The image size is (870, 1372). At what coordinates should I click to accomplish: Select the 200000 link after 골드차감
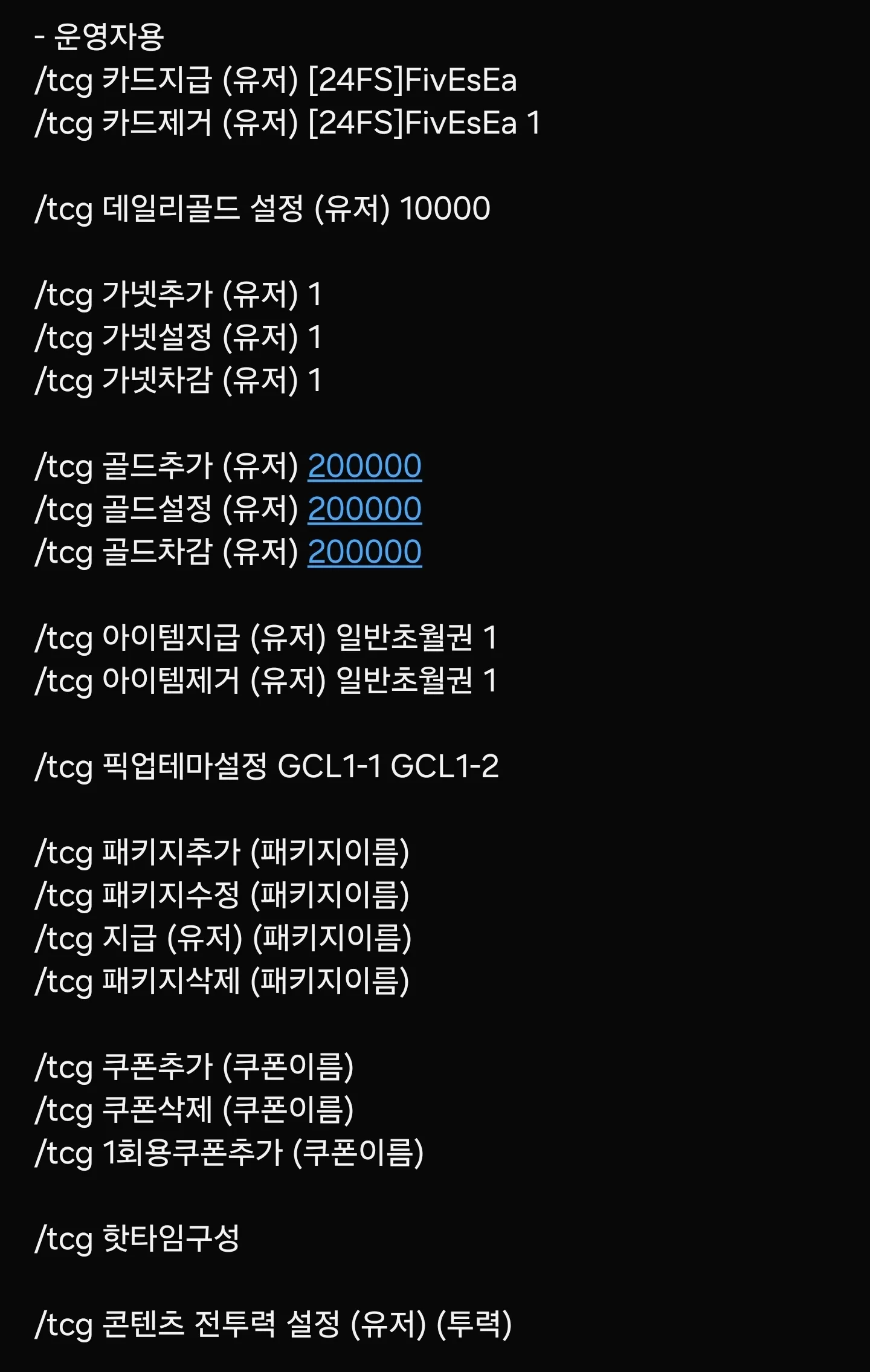click(x=364, y=552)
